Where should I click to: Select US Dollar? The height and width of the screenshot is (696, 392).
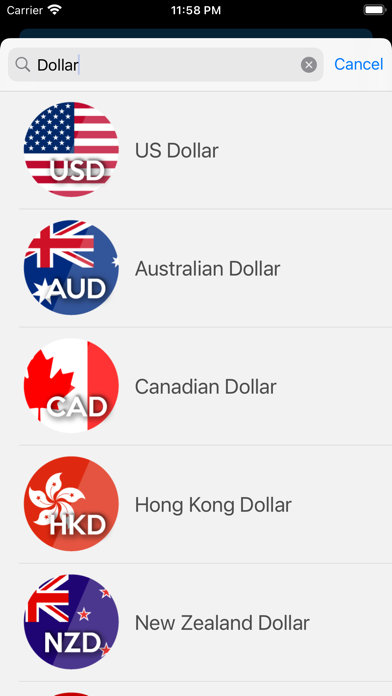click(x=196, y=150)
